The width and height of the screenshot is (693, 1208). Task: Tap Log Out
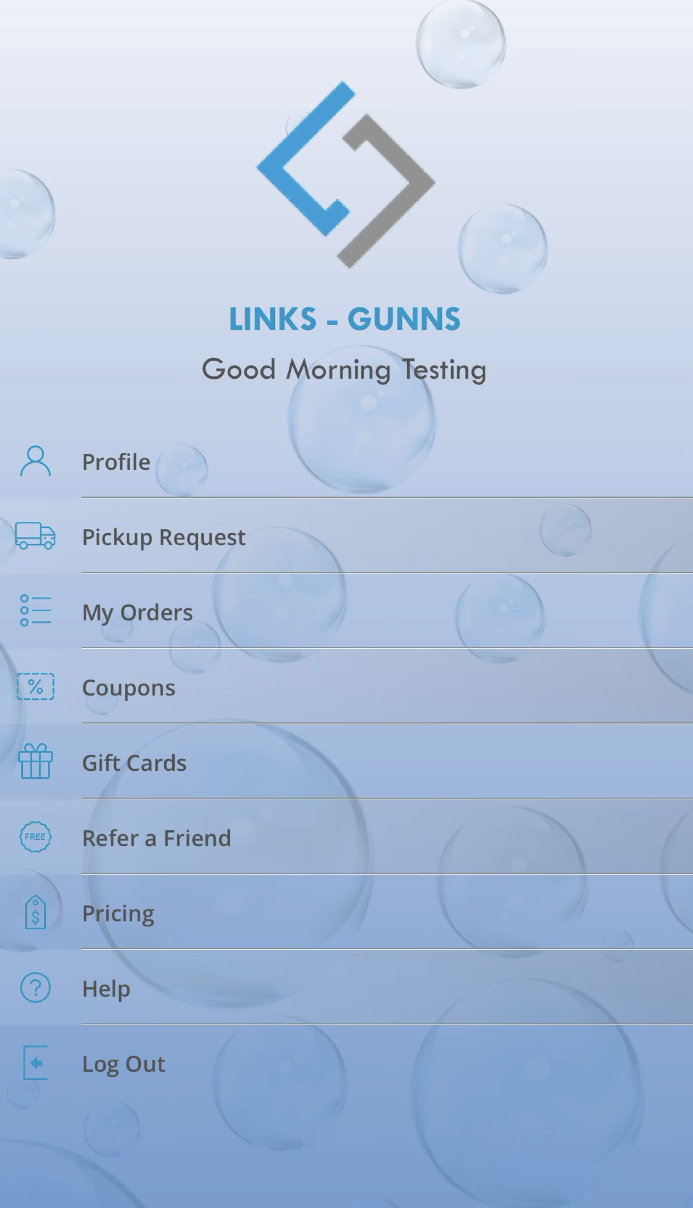click(123, 1064)
